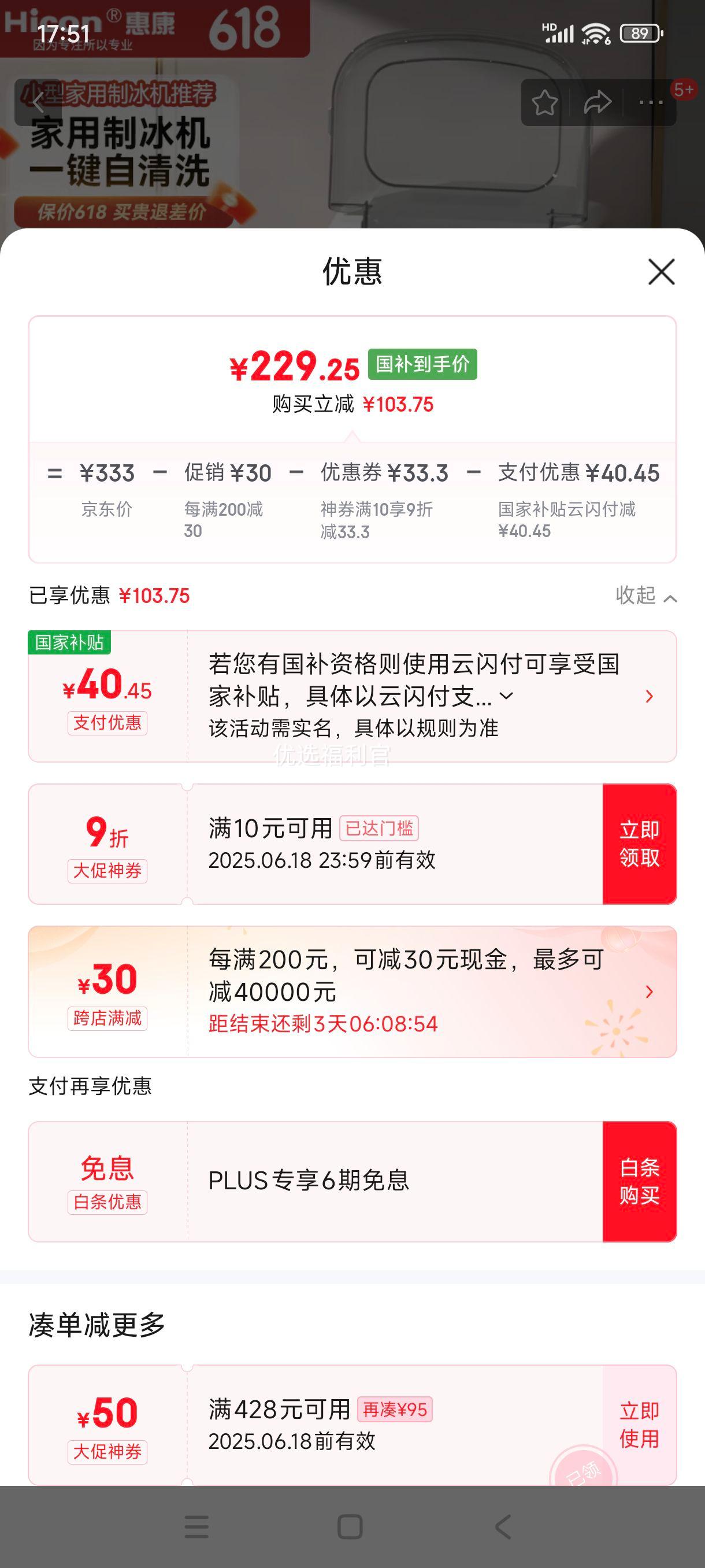
Task: Collapse the 已享优惠 section with 收起
Action: click(645, 596)
